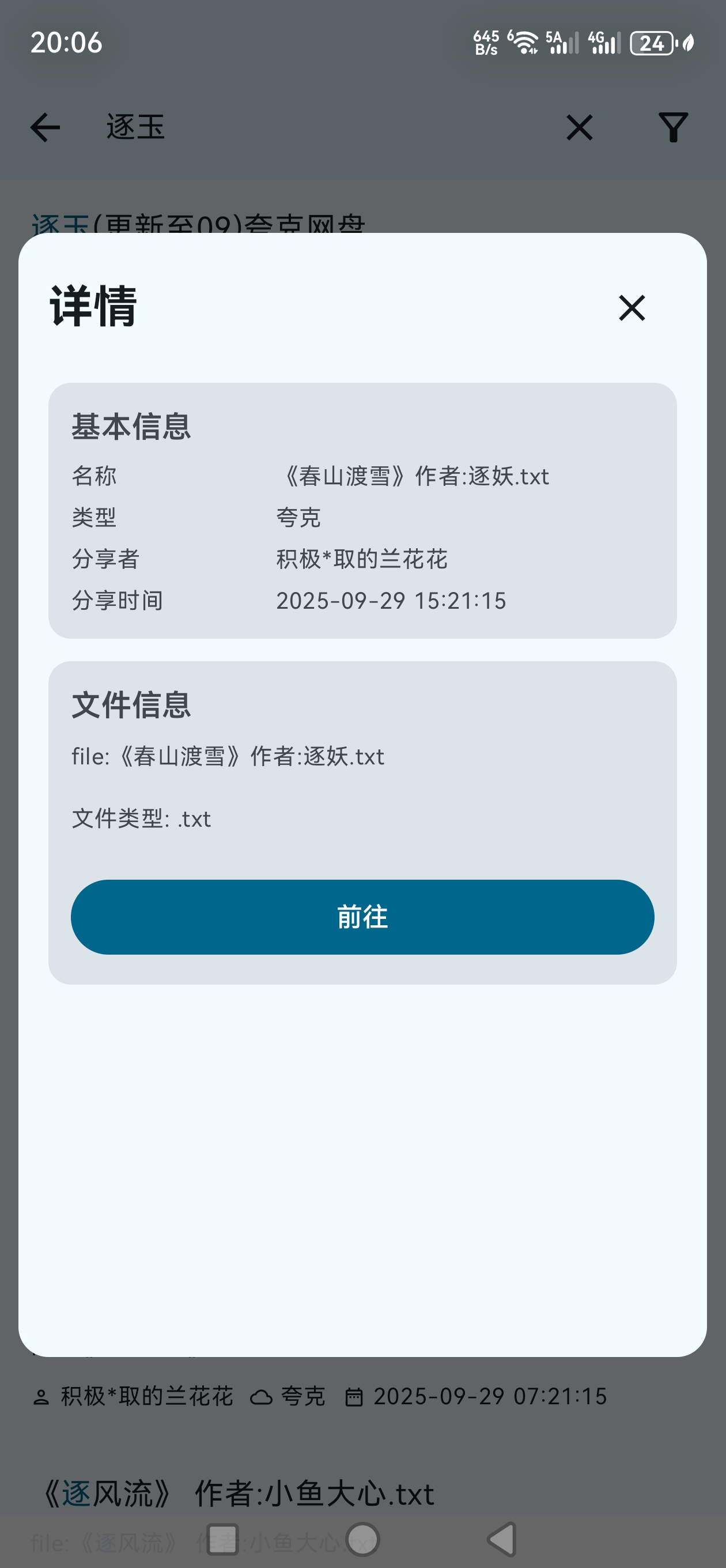
Task: Tap the cloud icon next to 夸克 label
Action: (263, 1397)
